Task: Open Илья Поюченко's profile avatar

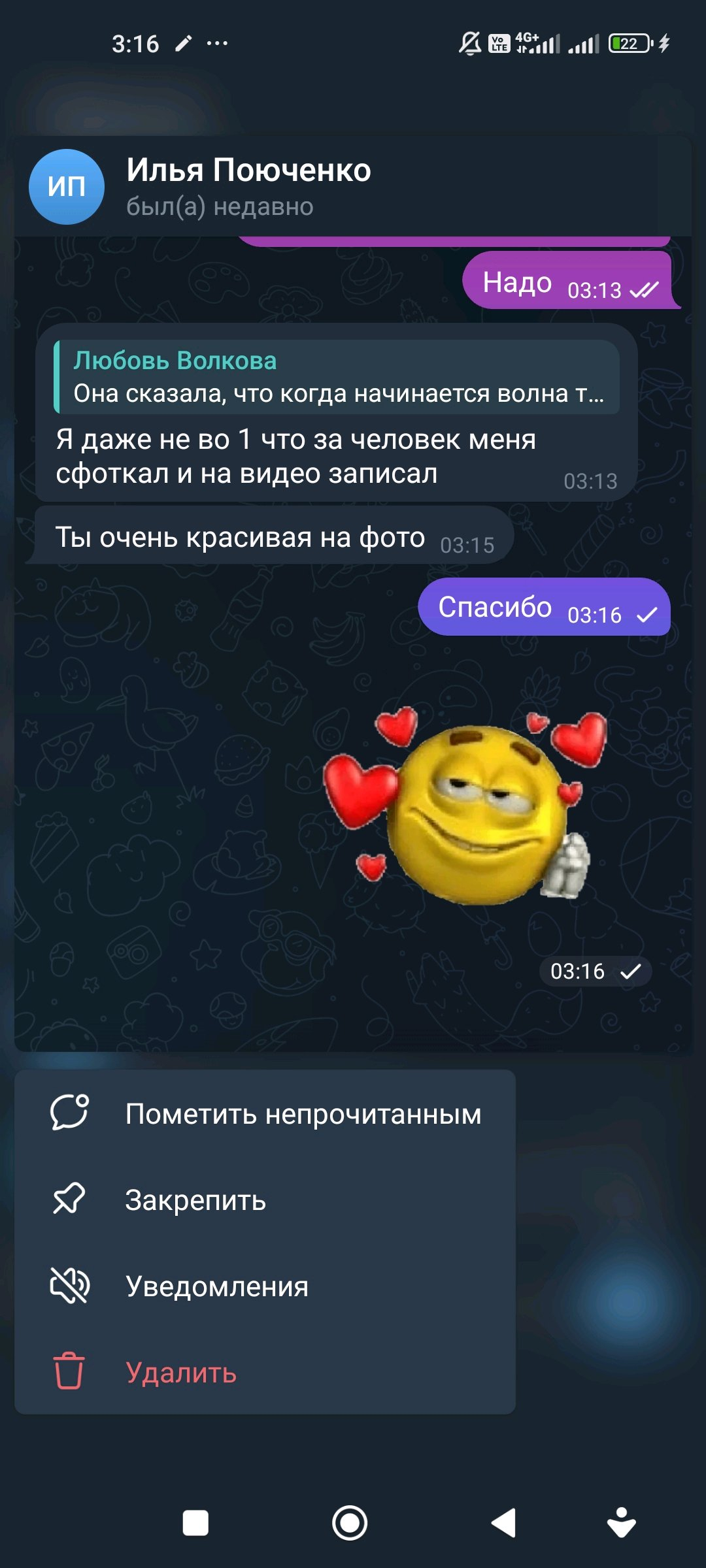Action: tap(67, 187)
